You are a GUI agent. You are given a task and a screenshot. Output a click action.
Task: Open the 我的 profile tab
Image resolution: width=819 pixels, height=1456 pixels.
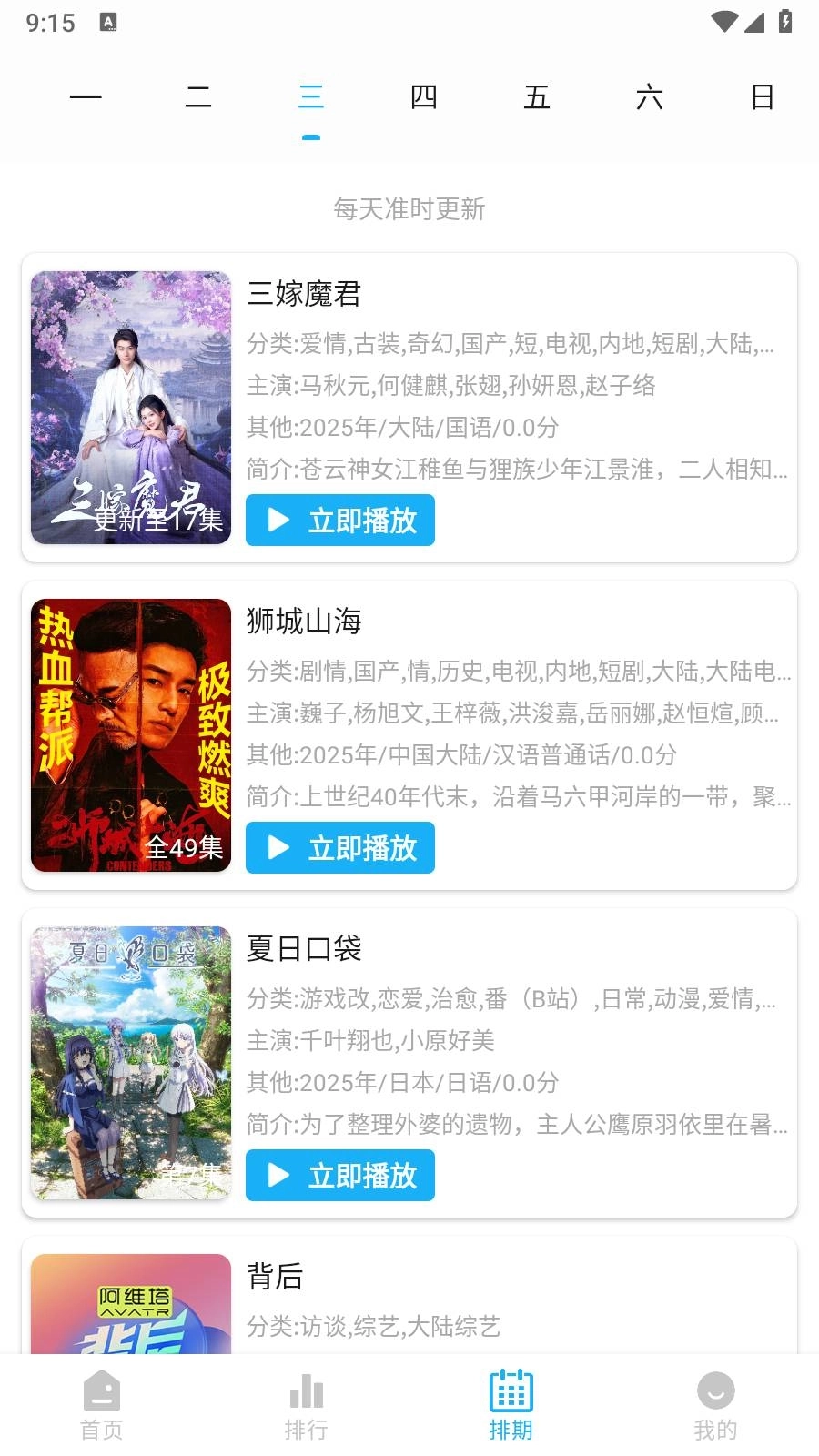(716, 1406)
